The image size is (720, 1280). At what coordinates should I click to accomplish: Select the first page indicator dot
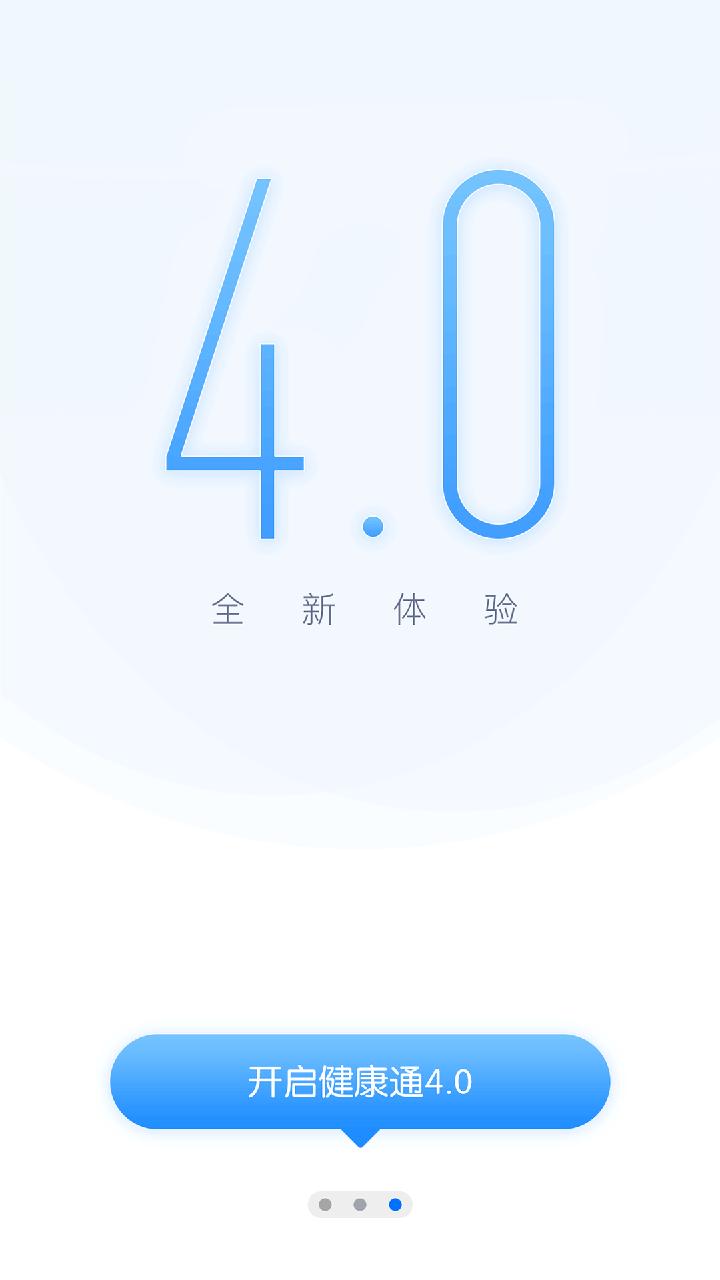pyautogui.click(x=325, y=1205)
